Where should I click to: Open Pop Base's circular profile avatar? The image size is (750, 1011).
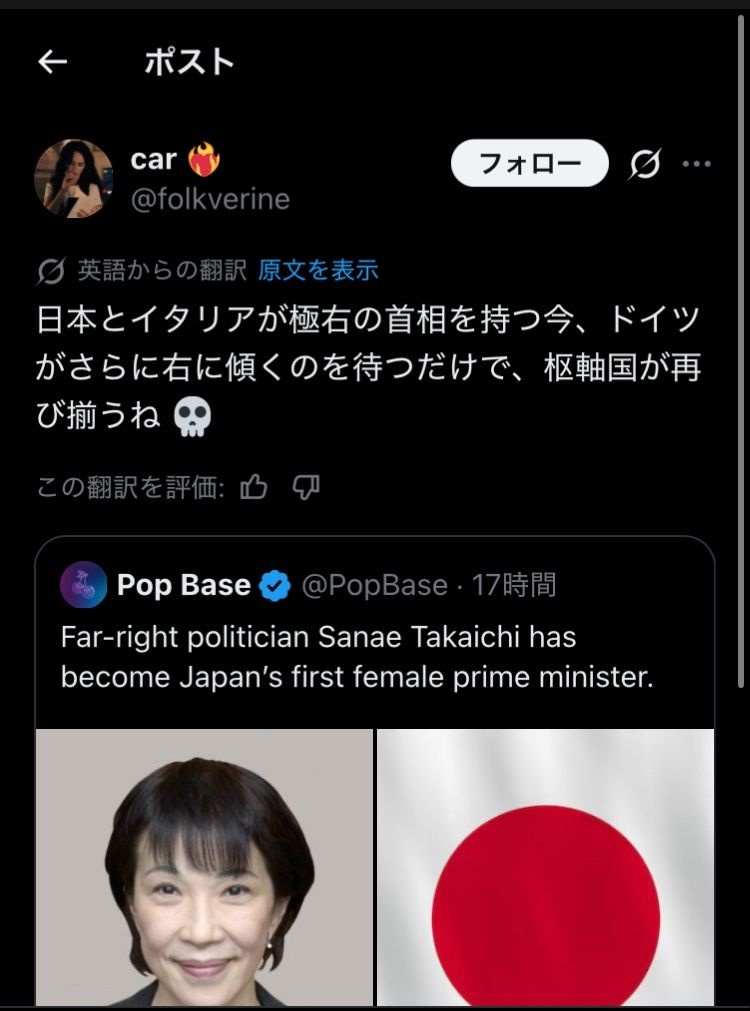click(x=82, y=585)
